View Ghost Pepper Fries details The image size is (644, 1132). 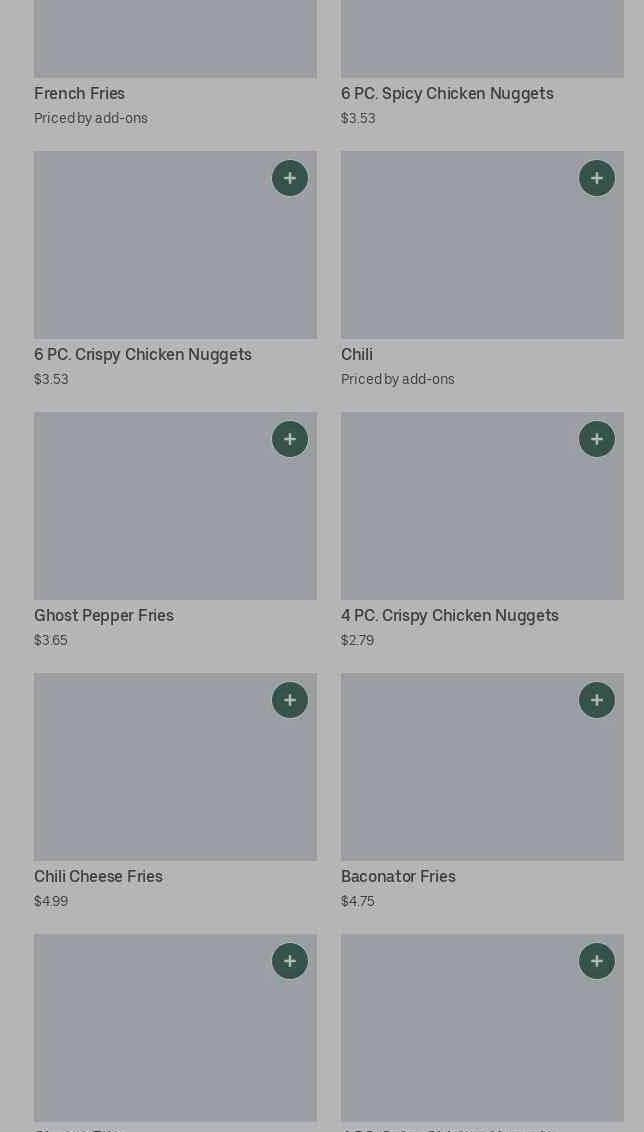(175, 531)
